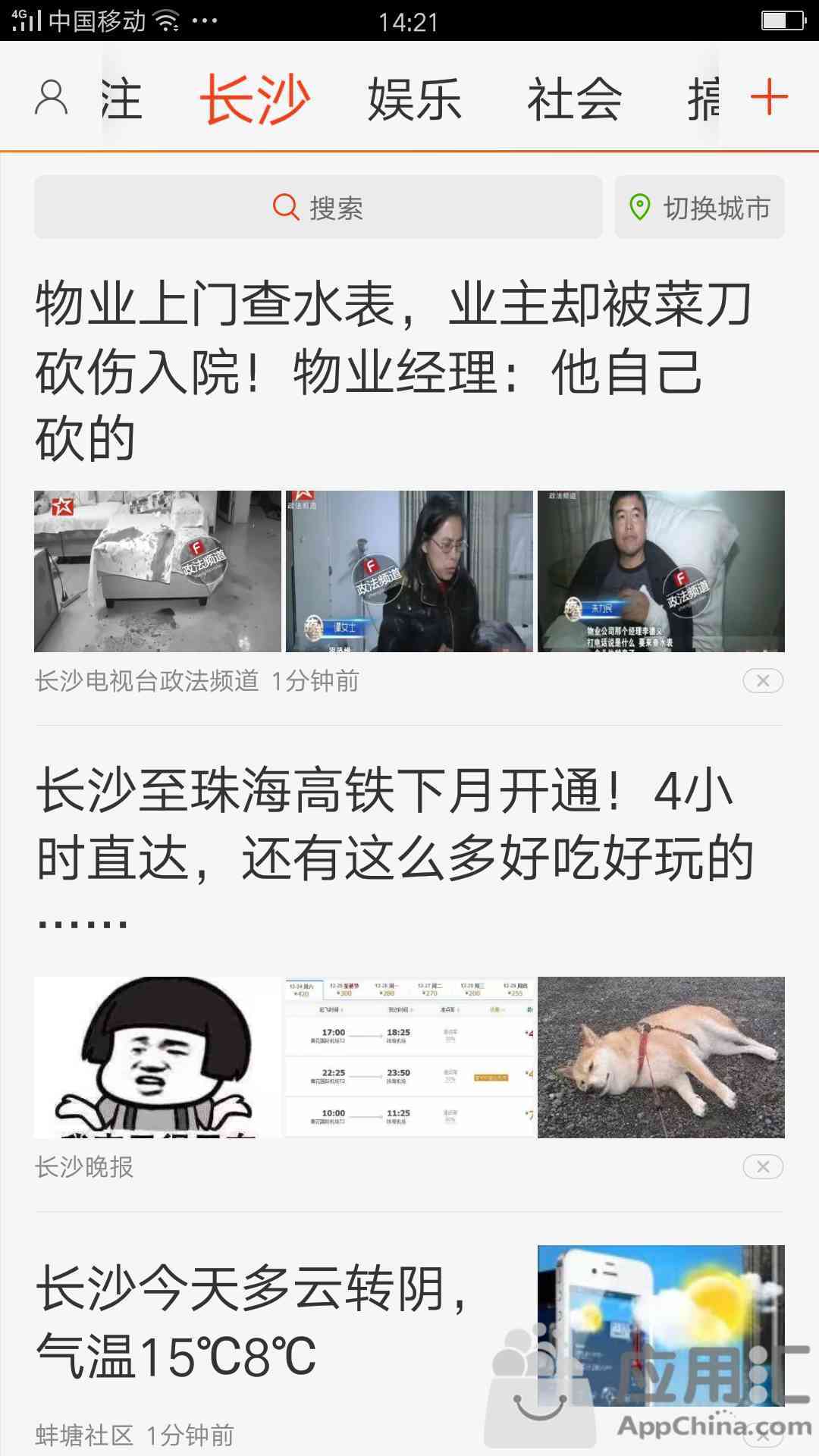Open the bloodstained bed photo thumbnail

point(158,571)
